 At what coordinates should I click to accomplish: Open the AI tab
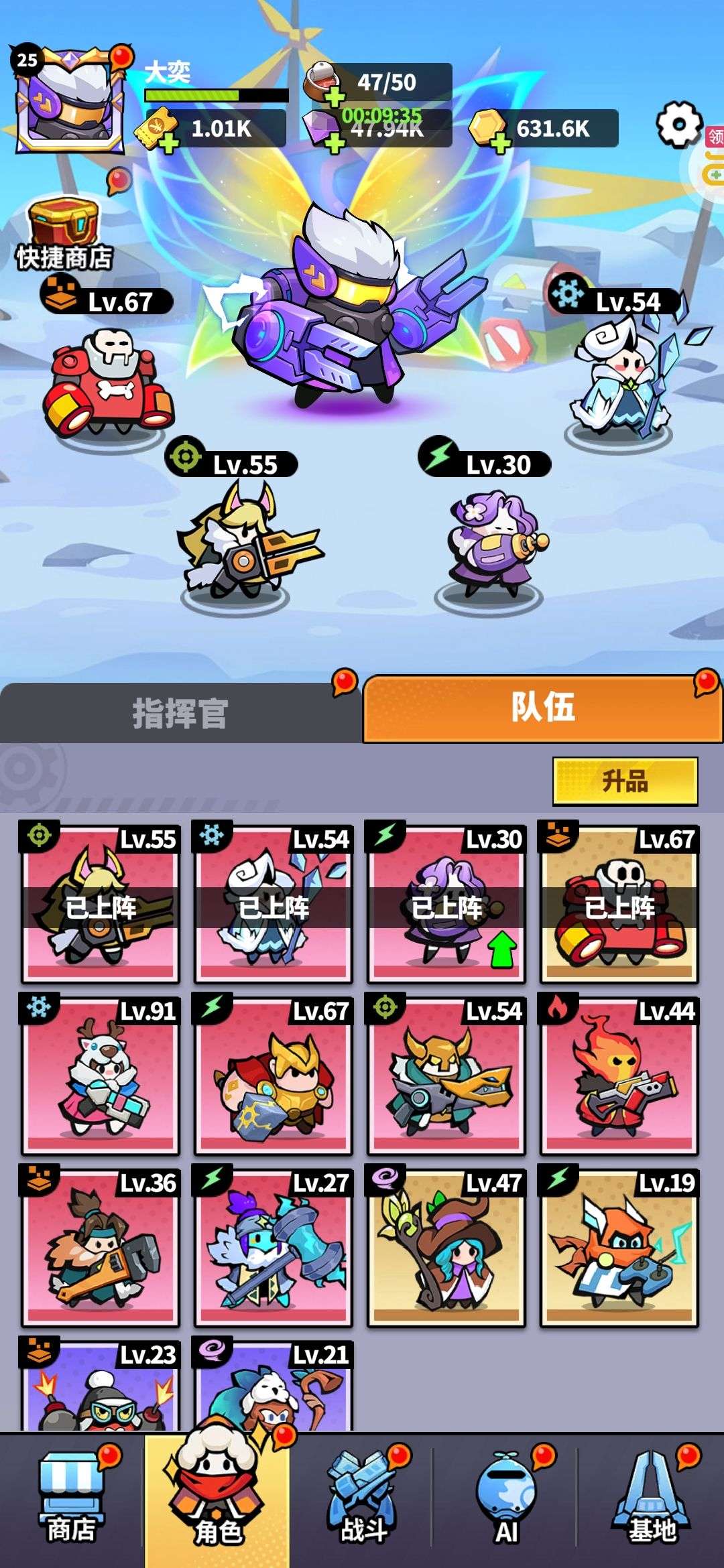click(506, 1500)
